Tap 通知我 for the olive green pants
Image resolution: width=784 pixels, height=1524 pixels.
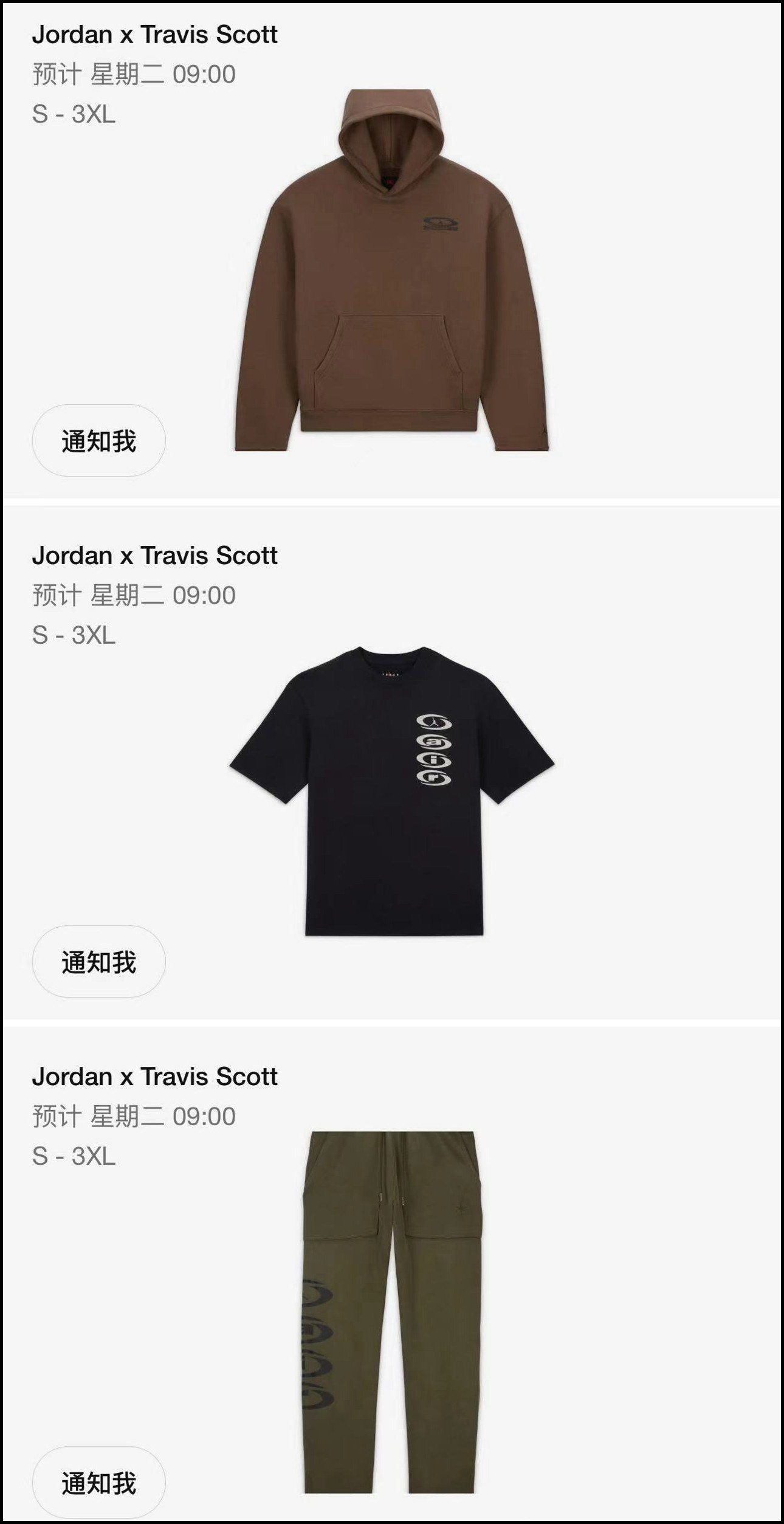pos(98,1483)
